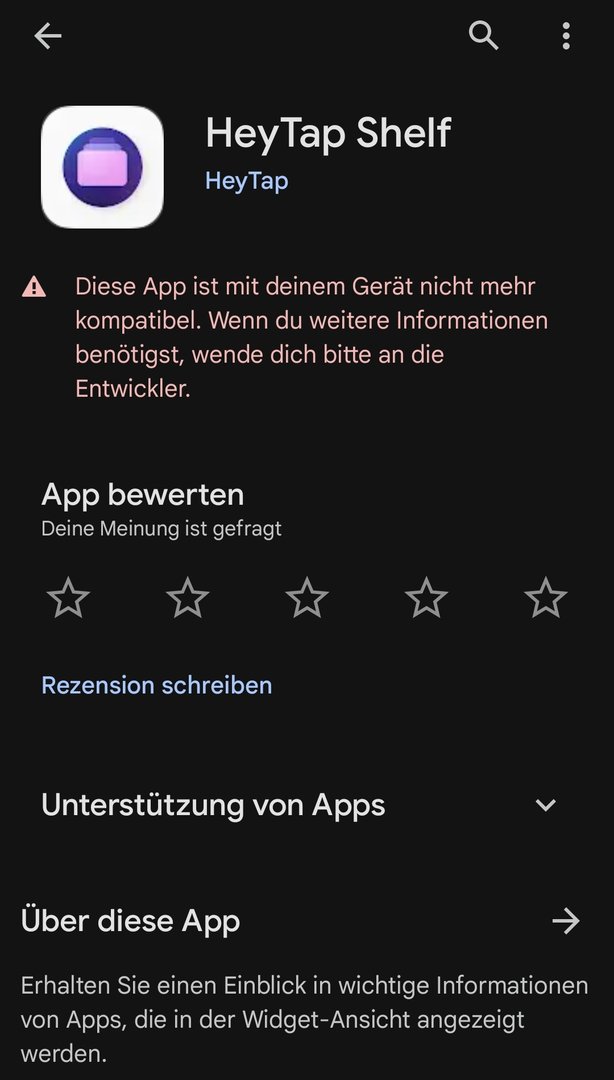Open the three-dot overflow menu

(x=566, y=37)
